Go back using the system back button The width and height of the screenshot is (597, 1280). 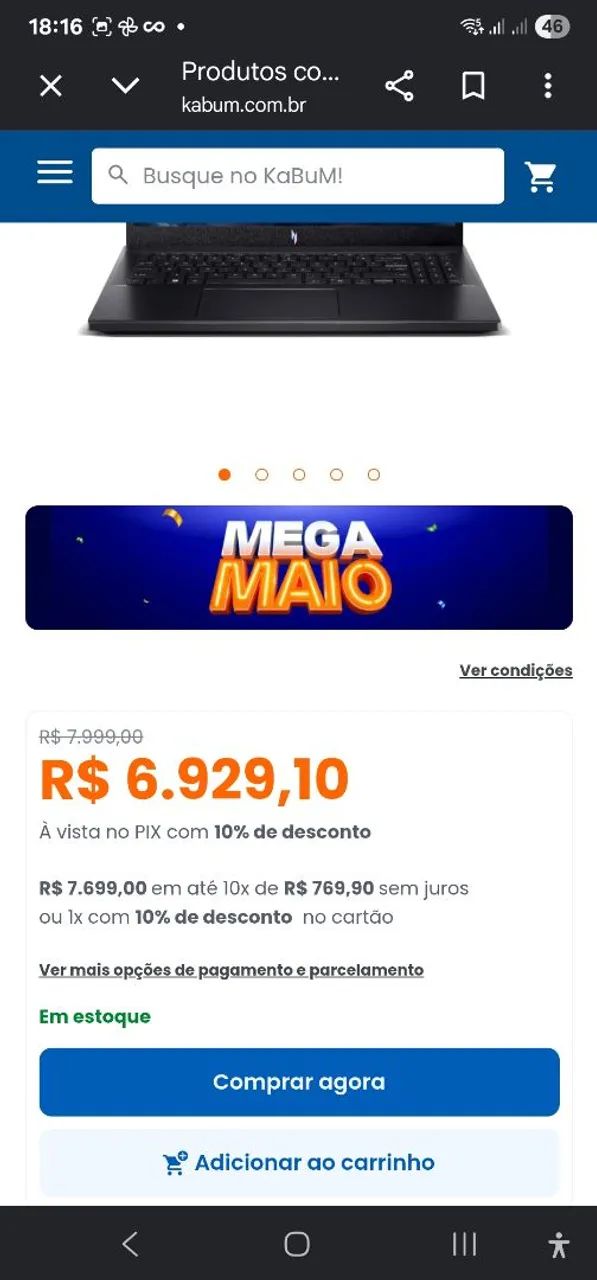pos(130,1244)
